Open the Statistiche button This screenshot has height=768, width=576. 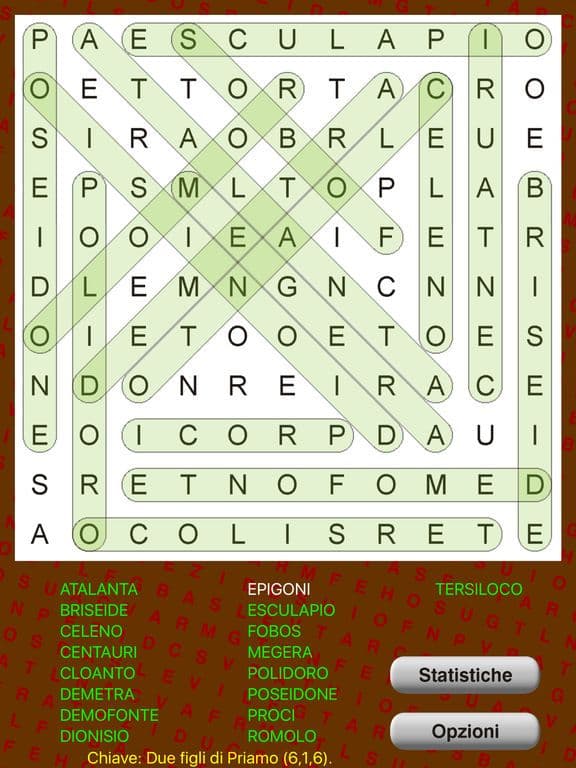click(465, 675)
